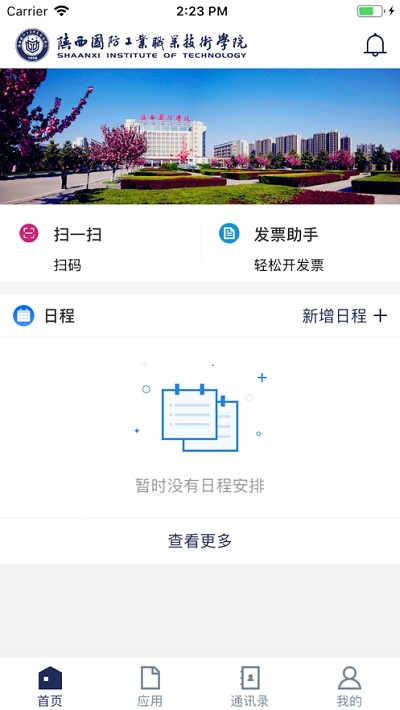The height and width of the screenshot is (710, 400).
Task: Select the 首页 home tab
Action: [50, 686]
